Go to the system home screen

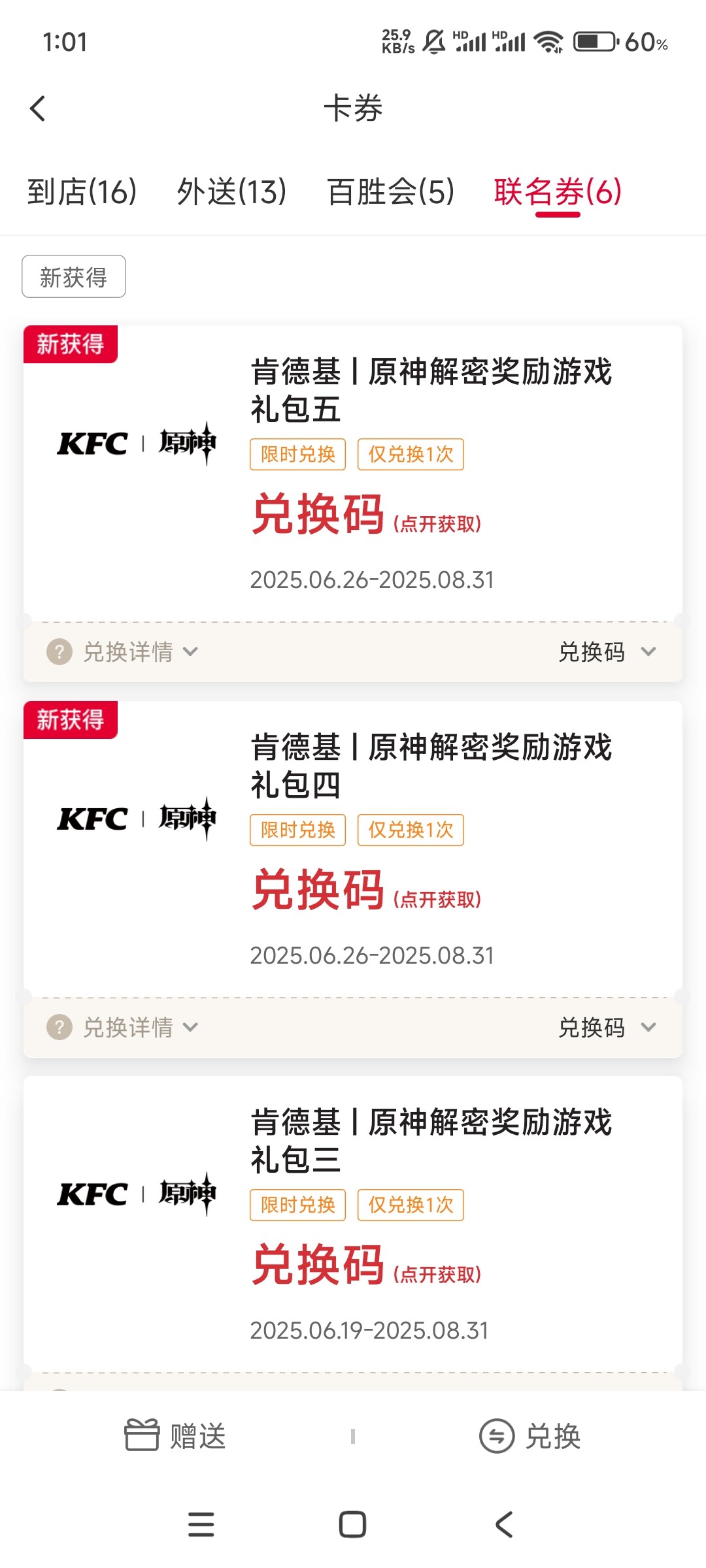[352, 1525]
